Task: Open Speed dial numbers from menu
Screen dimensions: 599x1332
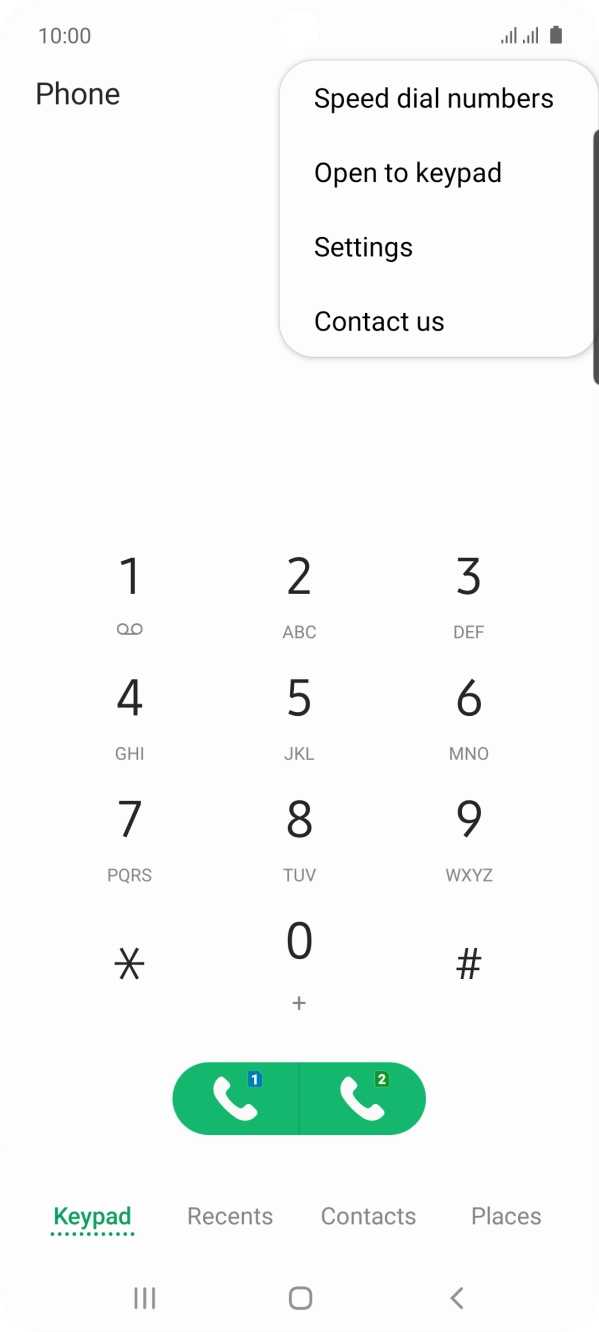Action: pos(434,99)
